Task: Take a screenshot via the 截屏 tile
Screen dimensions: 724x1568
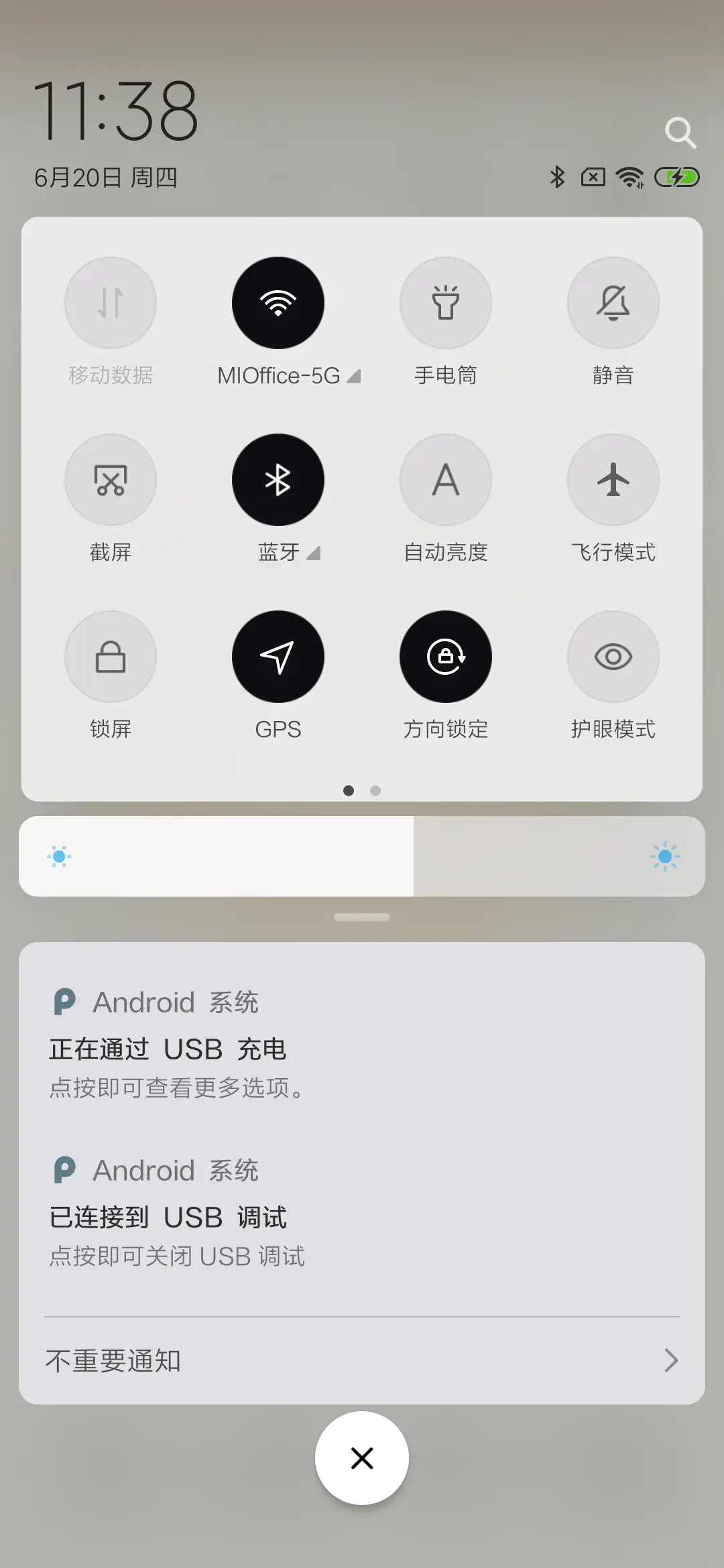Action: pos(111,480)
